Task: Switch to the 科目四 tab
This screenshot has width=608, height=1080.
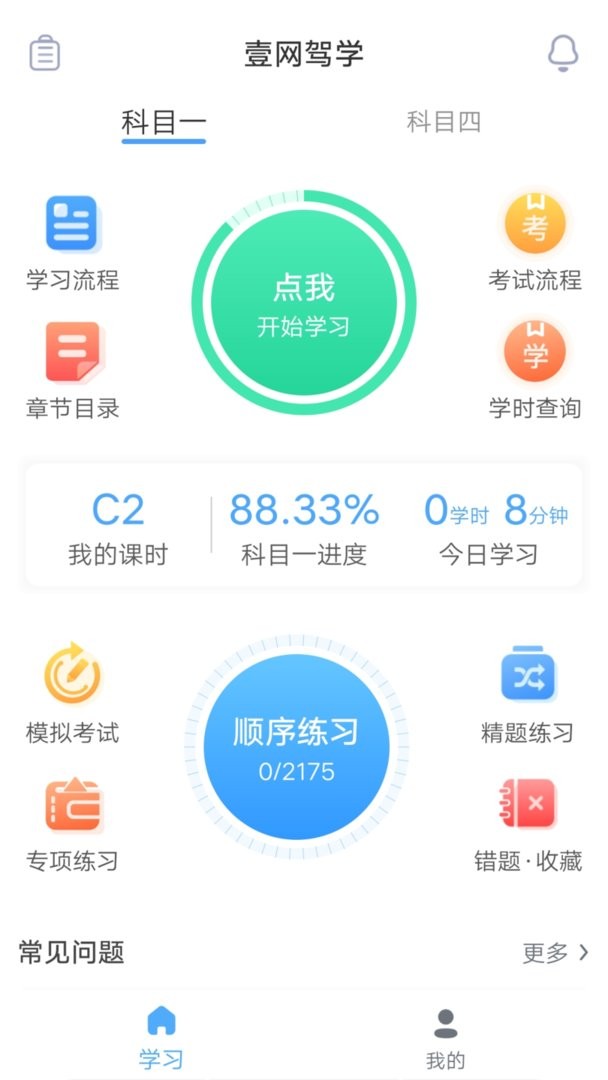Action: point(444,123)
